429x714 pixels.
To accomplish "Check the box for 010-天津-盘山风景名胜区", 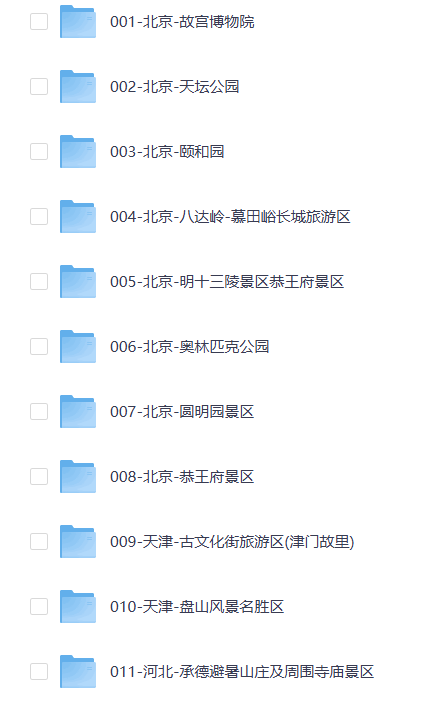I will (39, 607).
